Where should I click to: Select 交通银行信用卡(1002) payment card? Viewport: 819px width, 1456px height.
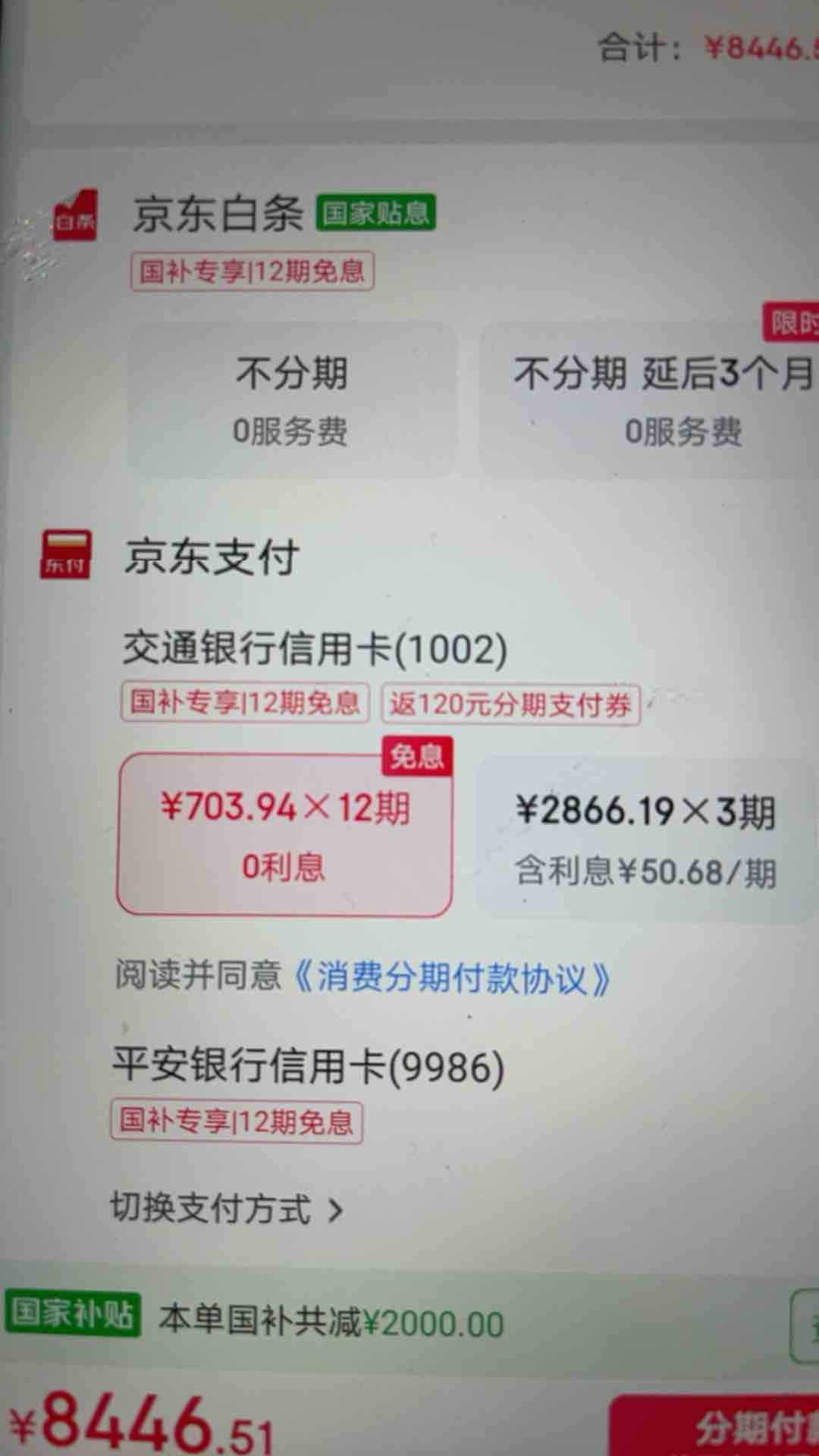pyautogui.click(x=315, y=649)
